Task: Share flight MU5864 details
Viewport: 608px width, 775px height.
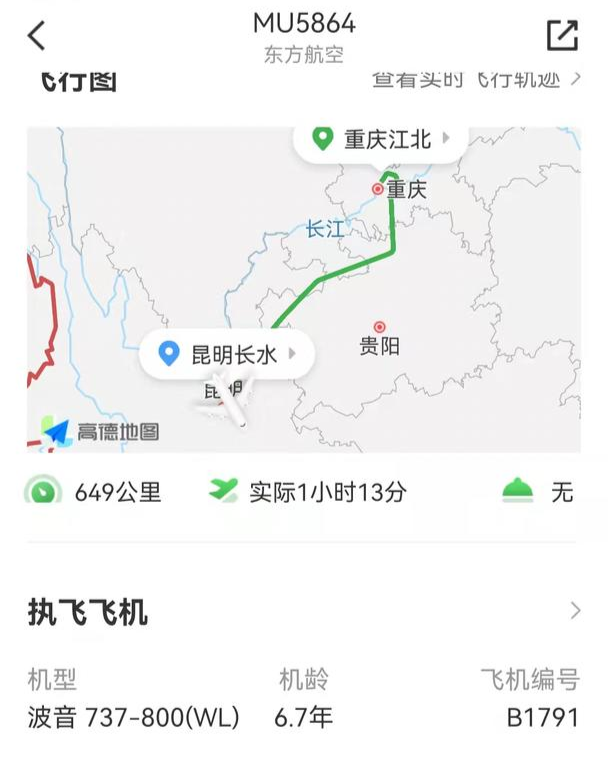Action: click(x=562, y=36)
